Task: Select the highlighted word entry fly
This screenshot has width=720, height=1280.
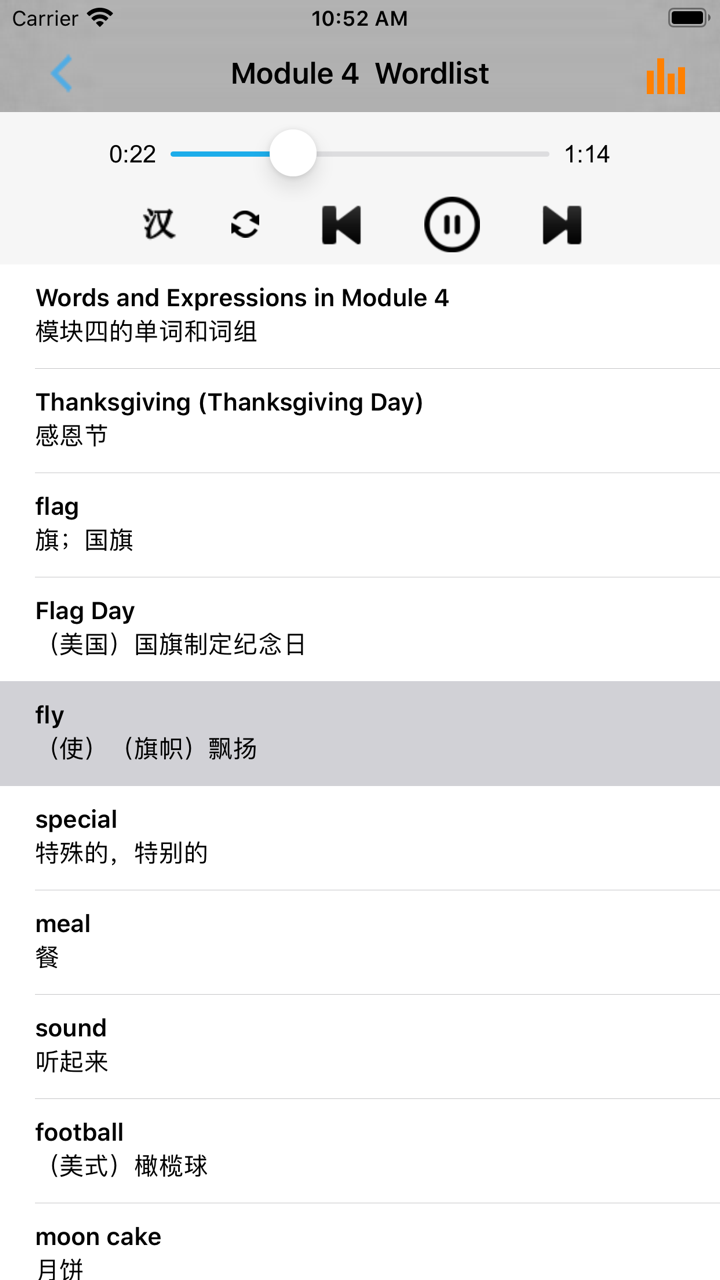Action: coord(360,732)
